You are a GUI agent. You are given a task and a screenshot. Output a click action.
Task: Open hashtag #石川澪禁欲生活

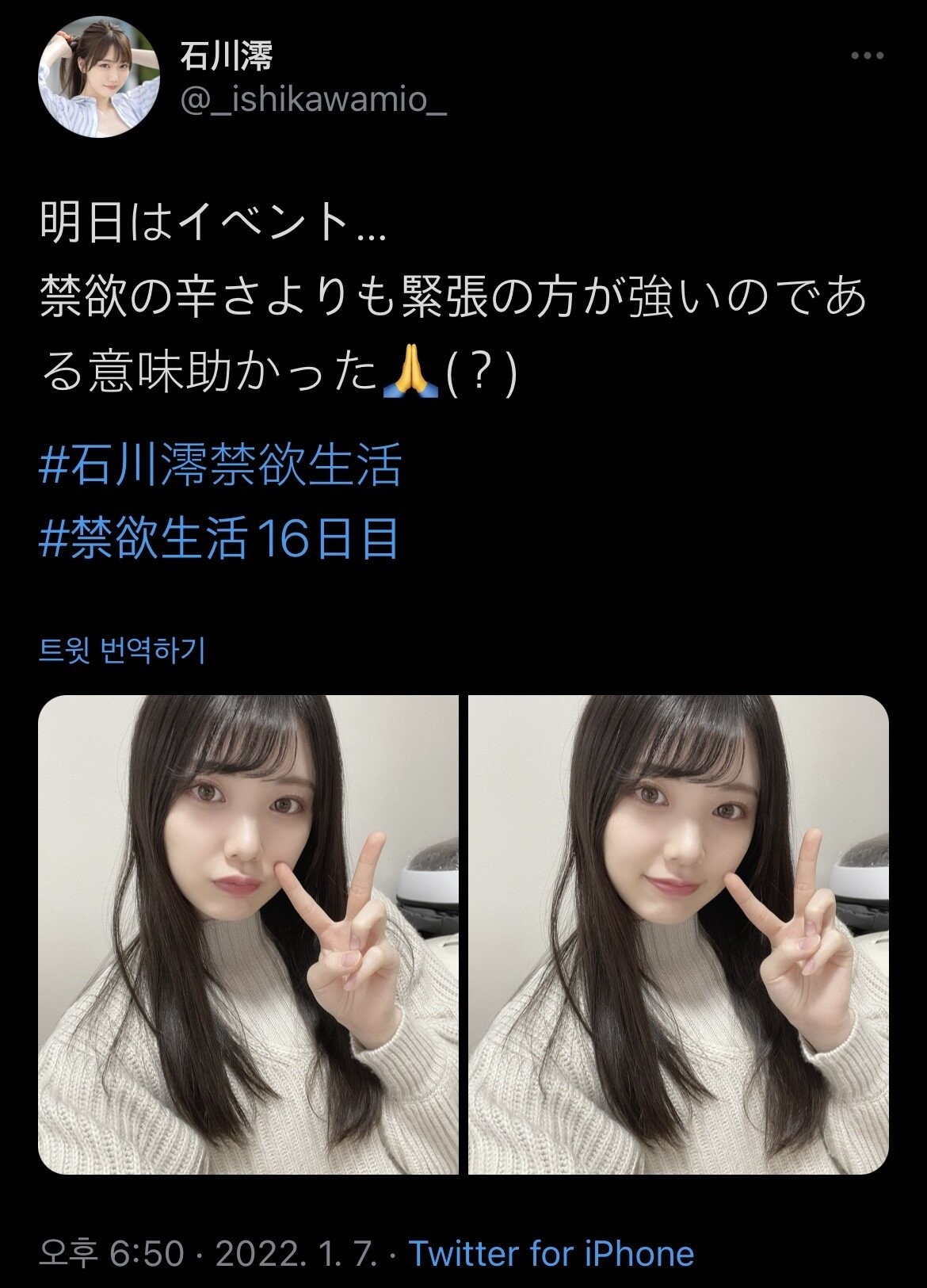(x=220, y=465)
